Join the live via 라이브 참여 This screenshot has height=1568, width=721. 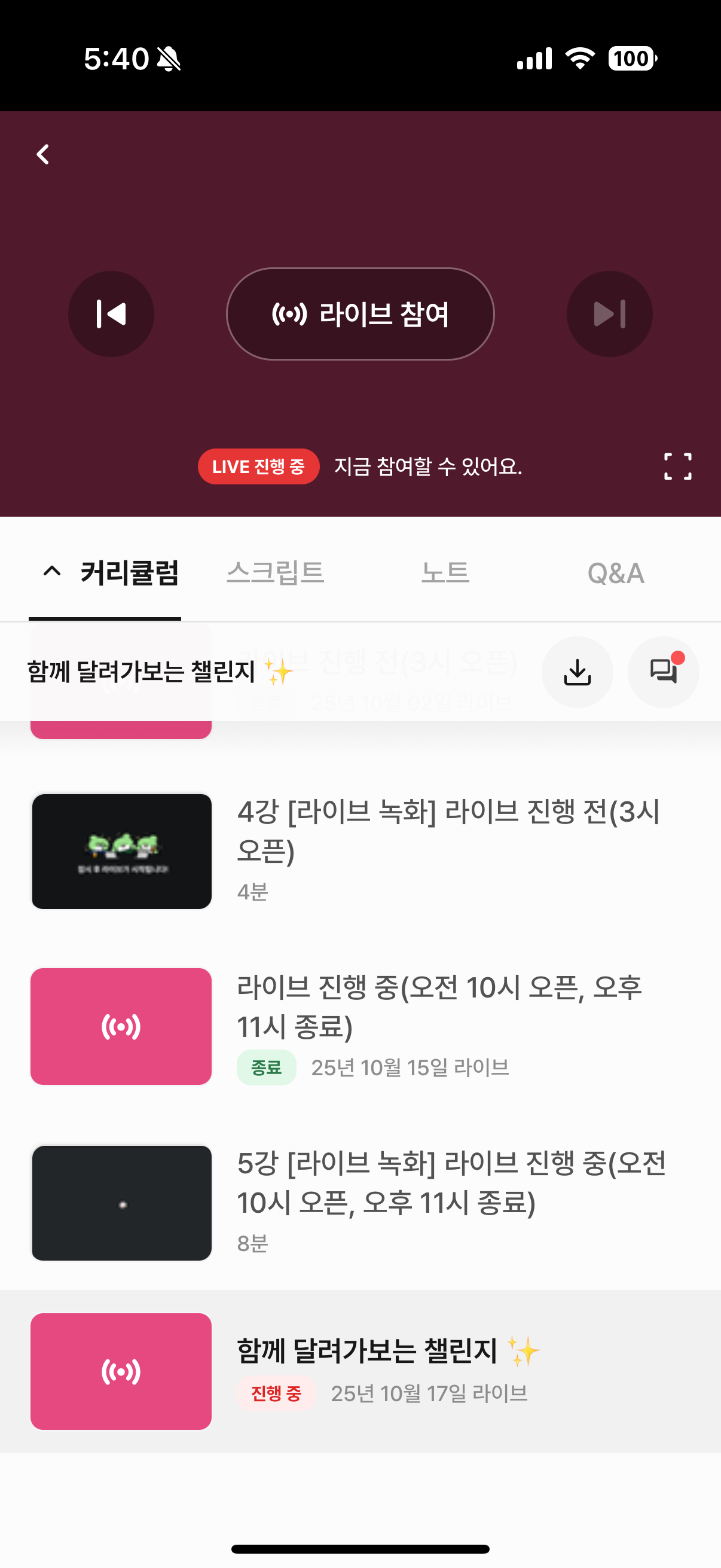point(360,314)
